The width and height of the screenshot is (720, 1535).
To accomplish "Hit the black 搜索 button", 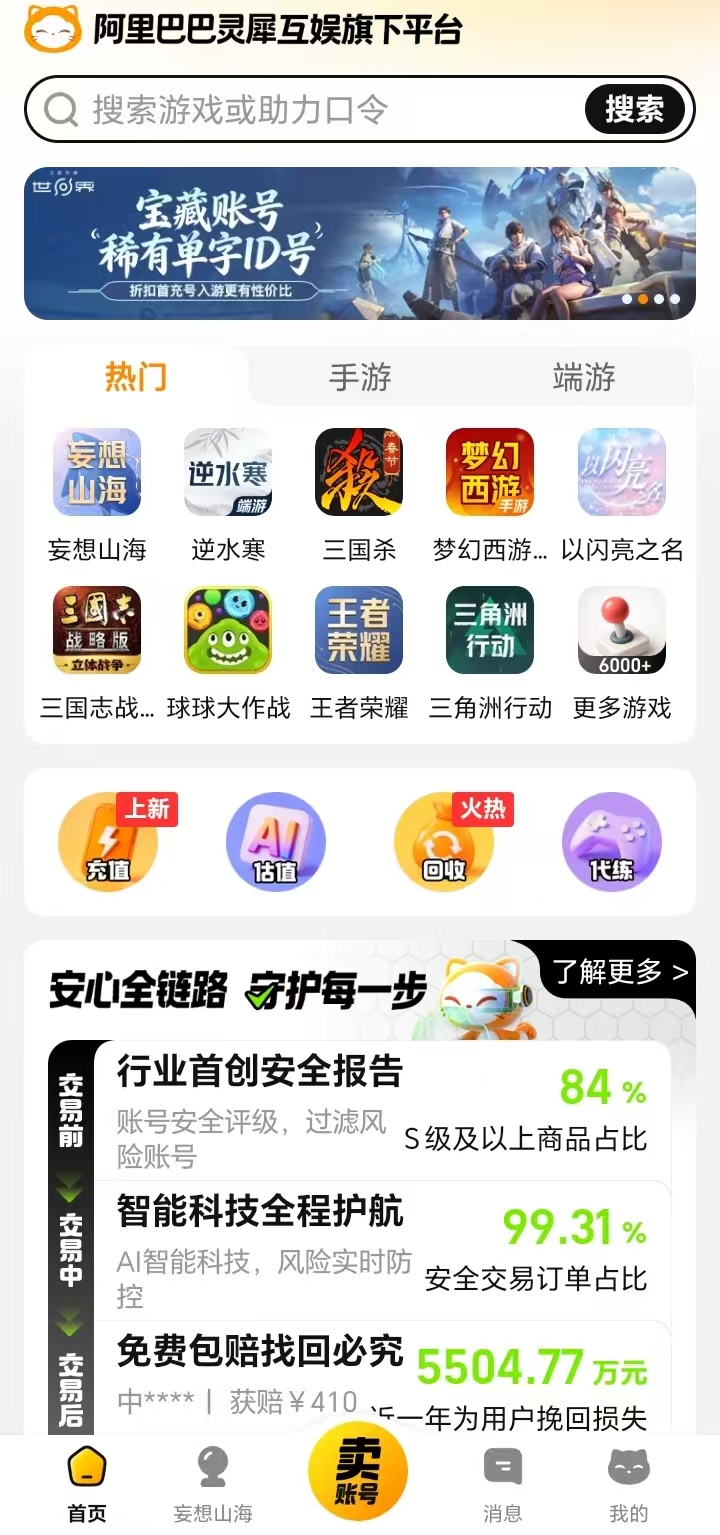I will 634,110.
